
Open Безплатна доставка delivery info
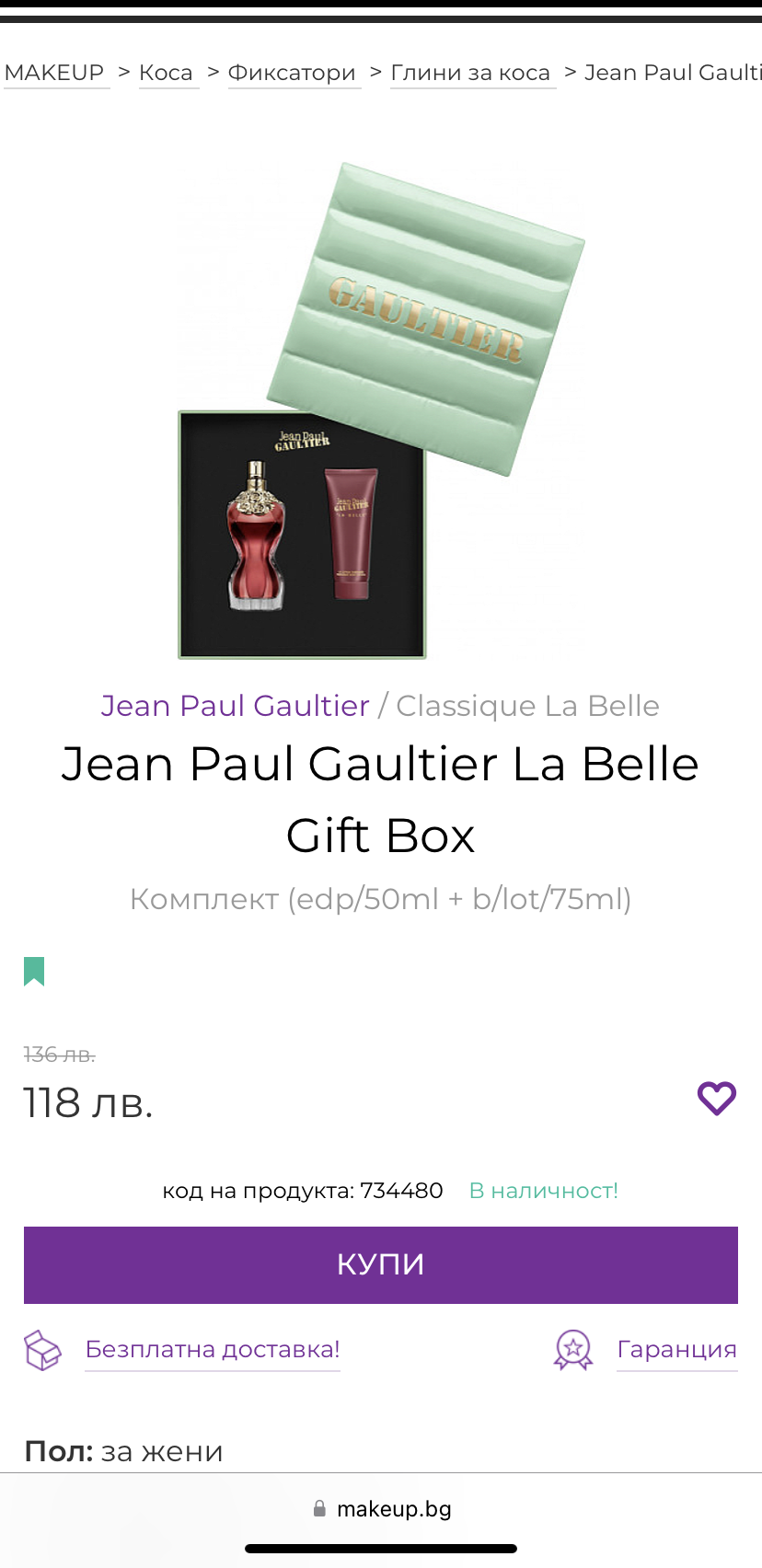(x=213, y=1349)
